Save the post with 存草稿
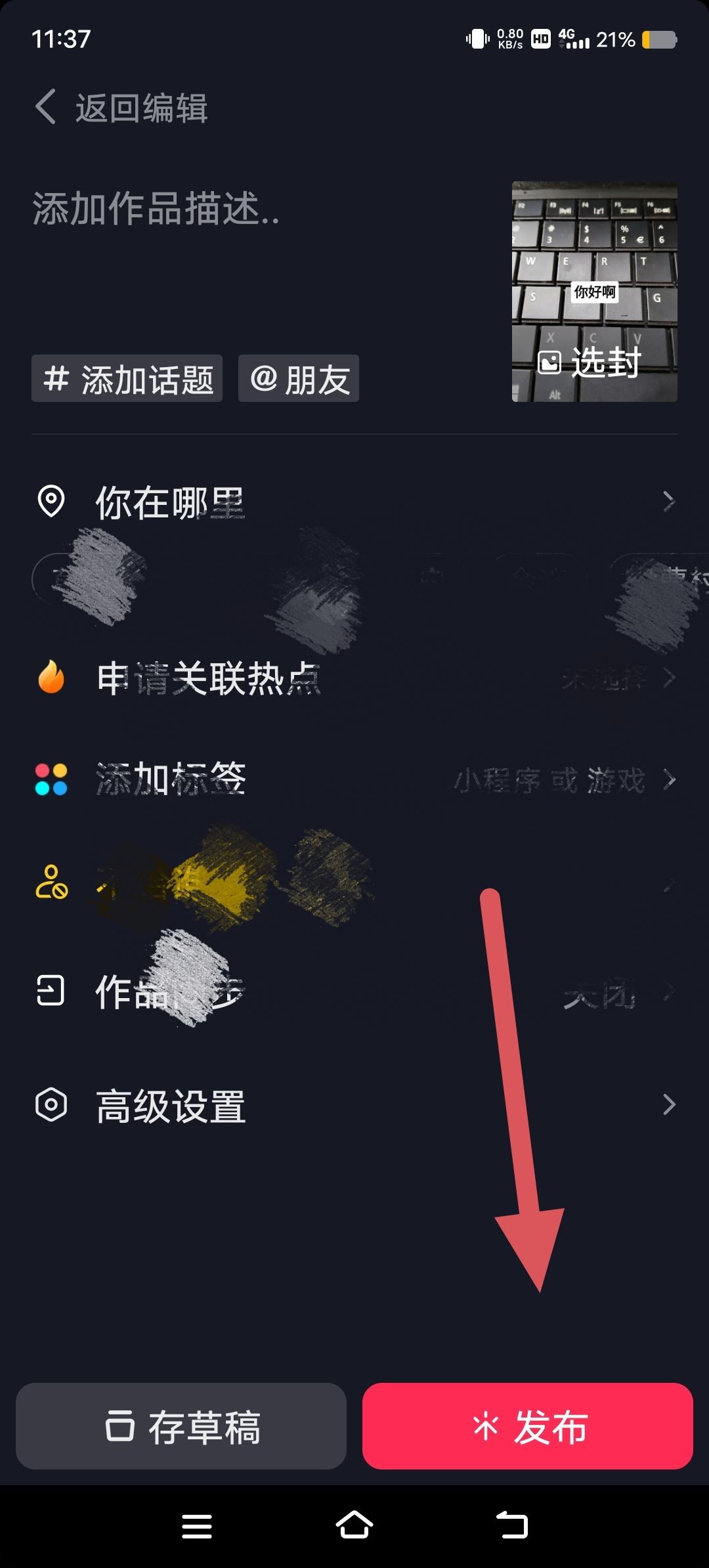Screen dimensions: 709x1568 click(x=181, y=1426)
